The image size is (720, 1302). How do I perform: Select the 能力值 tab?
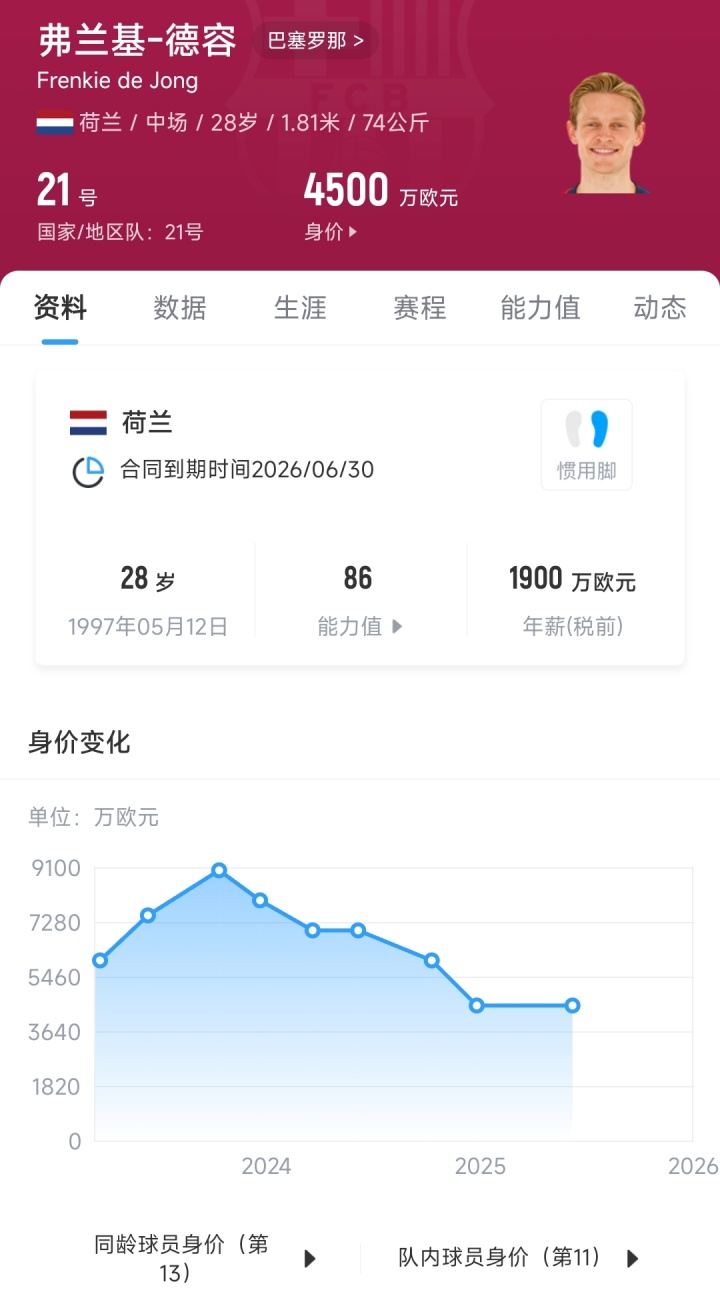click(x=540, y=308)
